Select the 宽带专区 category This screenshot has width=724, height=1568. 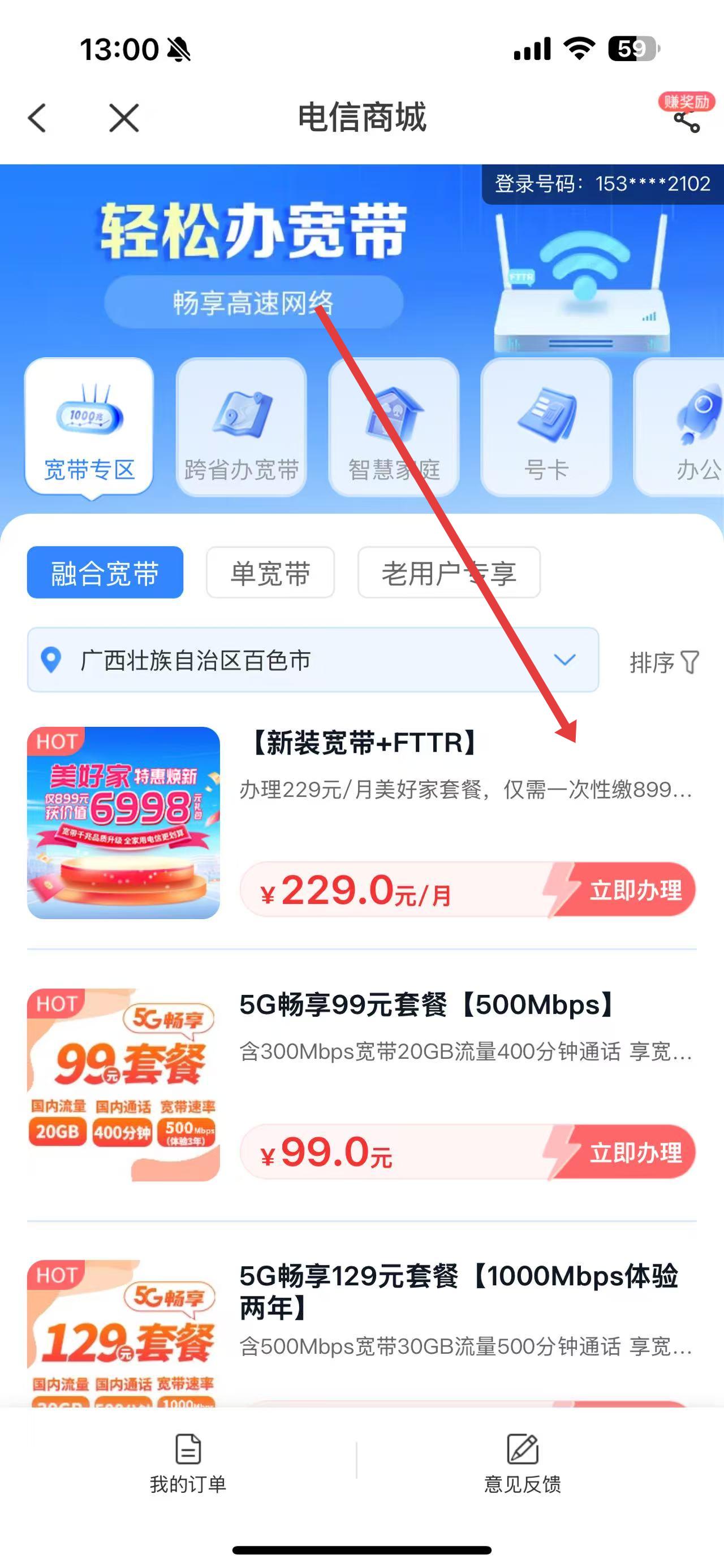click(x=89, y=427)
